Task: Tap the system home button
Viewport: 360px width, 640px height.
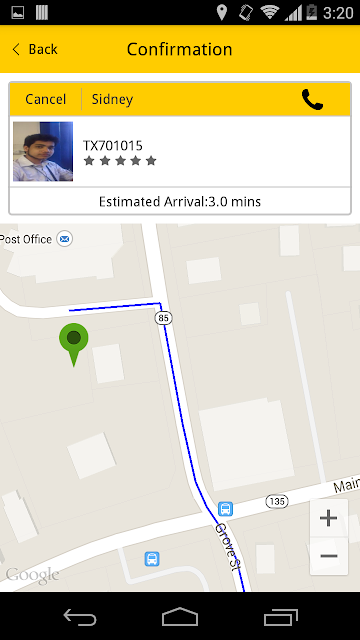Action: pyautogui.click(x=180, y=616)
